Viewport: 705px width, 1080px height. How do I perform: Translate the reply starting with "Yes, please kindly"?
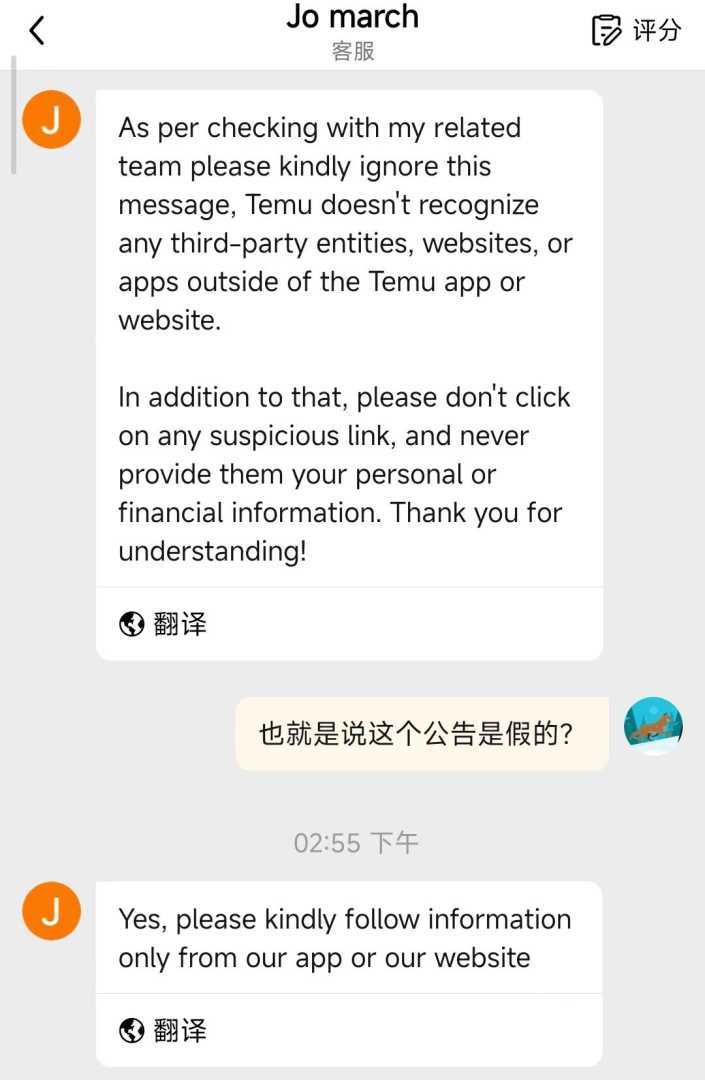pyautogui.click(x=164, y=1030)
